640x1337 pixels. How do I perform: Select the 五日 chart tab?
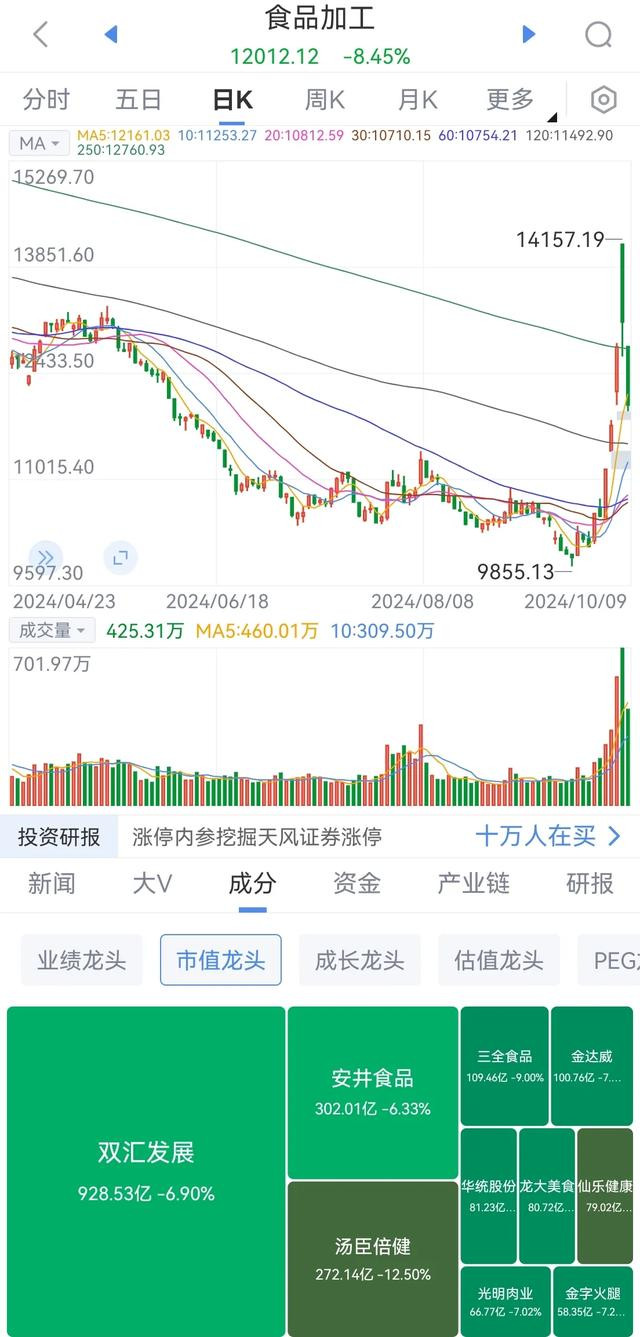click(x=138, y=99)
